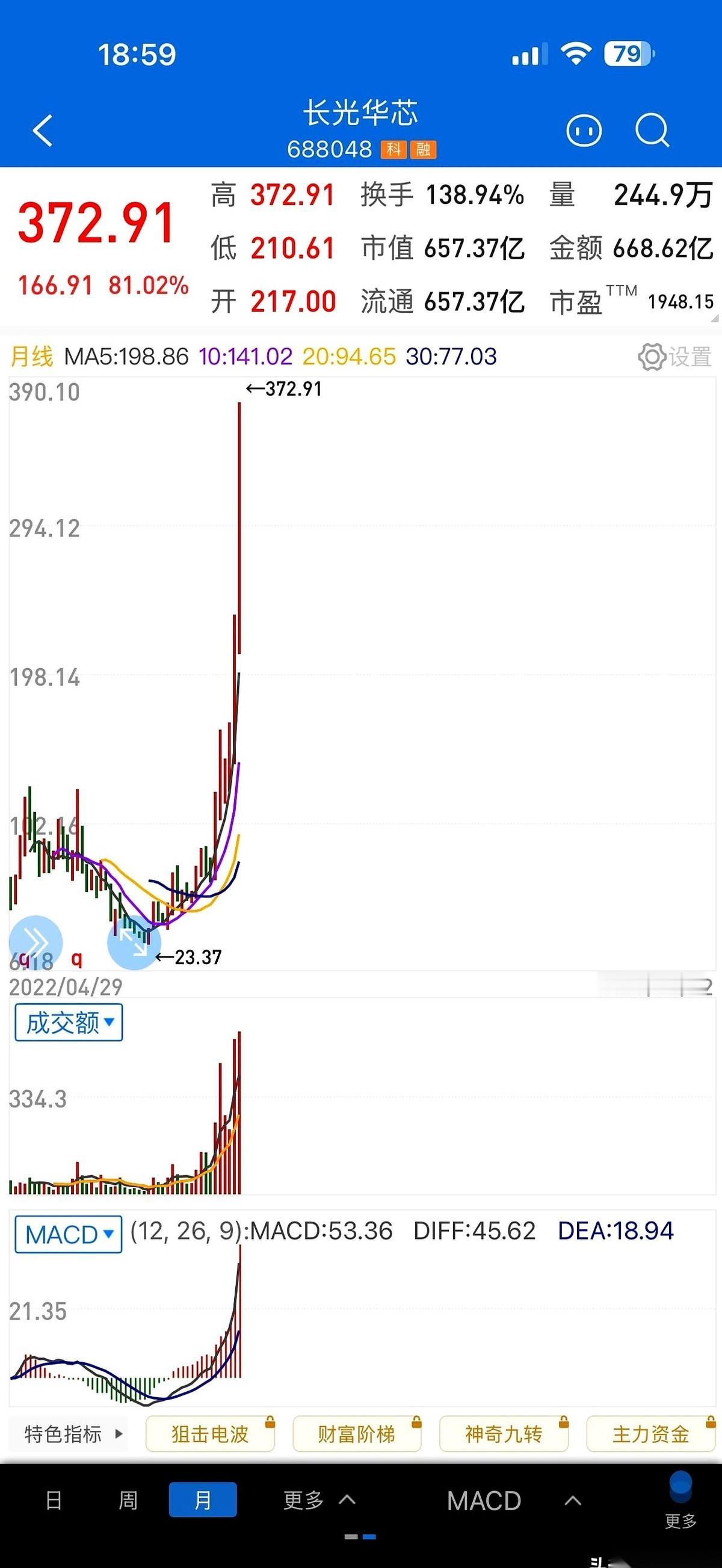This screenshot has width=722, height=1568.
Task: Tap the back arrow to leave 长光华芯
Action: (x=42, y=131)
